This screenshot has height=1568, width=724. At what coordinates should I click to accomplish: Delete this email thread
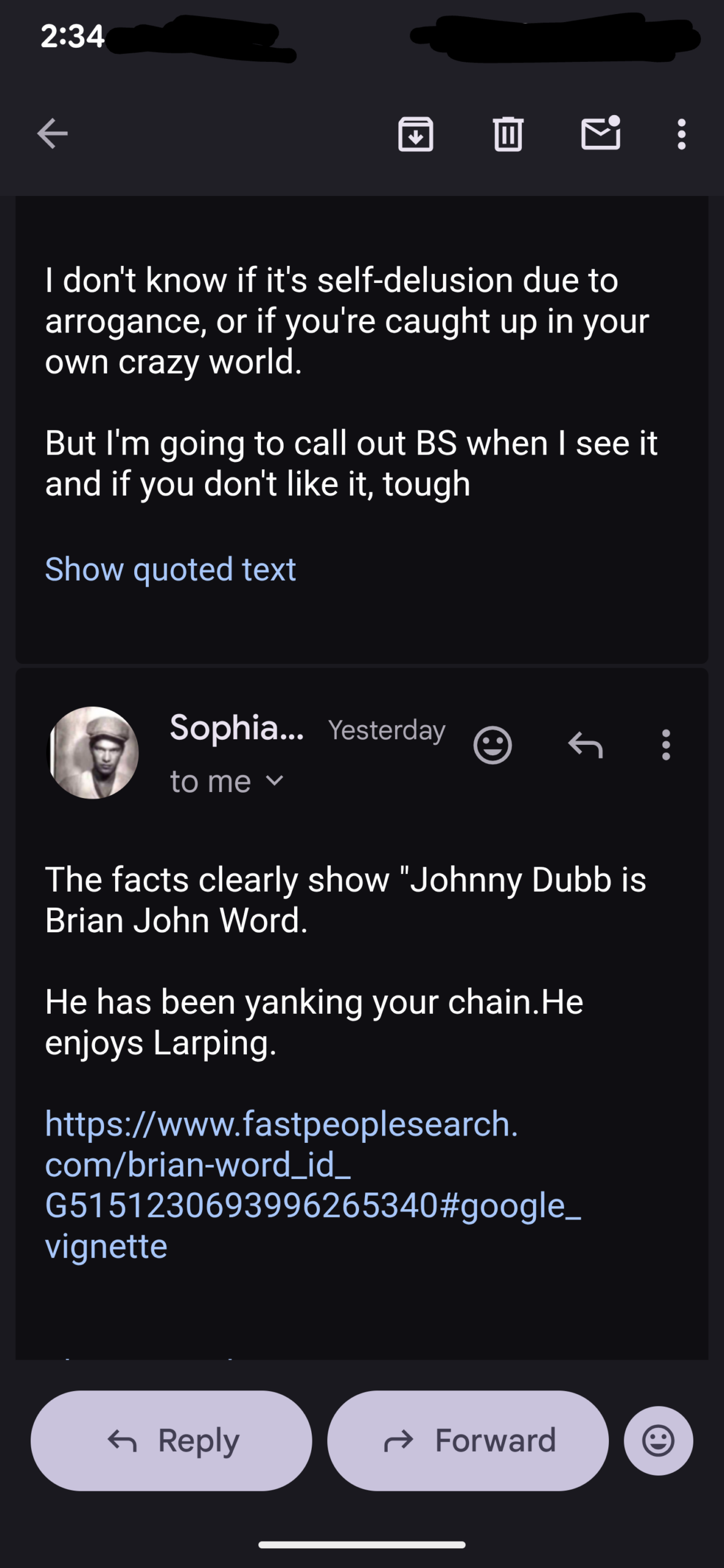[x=508, y=134]
